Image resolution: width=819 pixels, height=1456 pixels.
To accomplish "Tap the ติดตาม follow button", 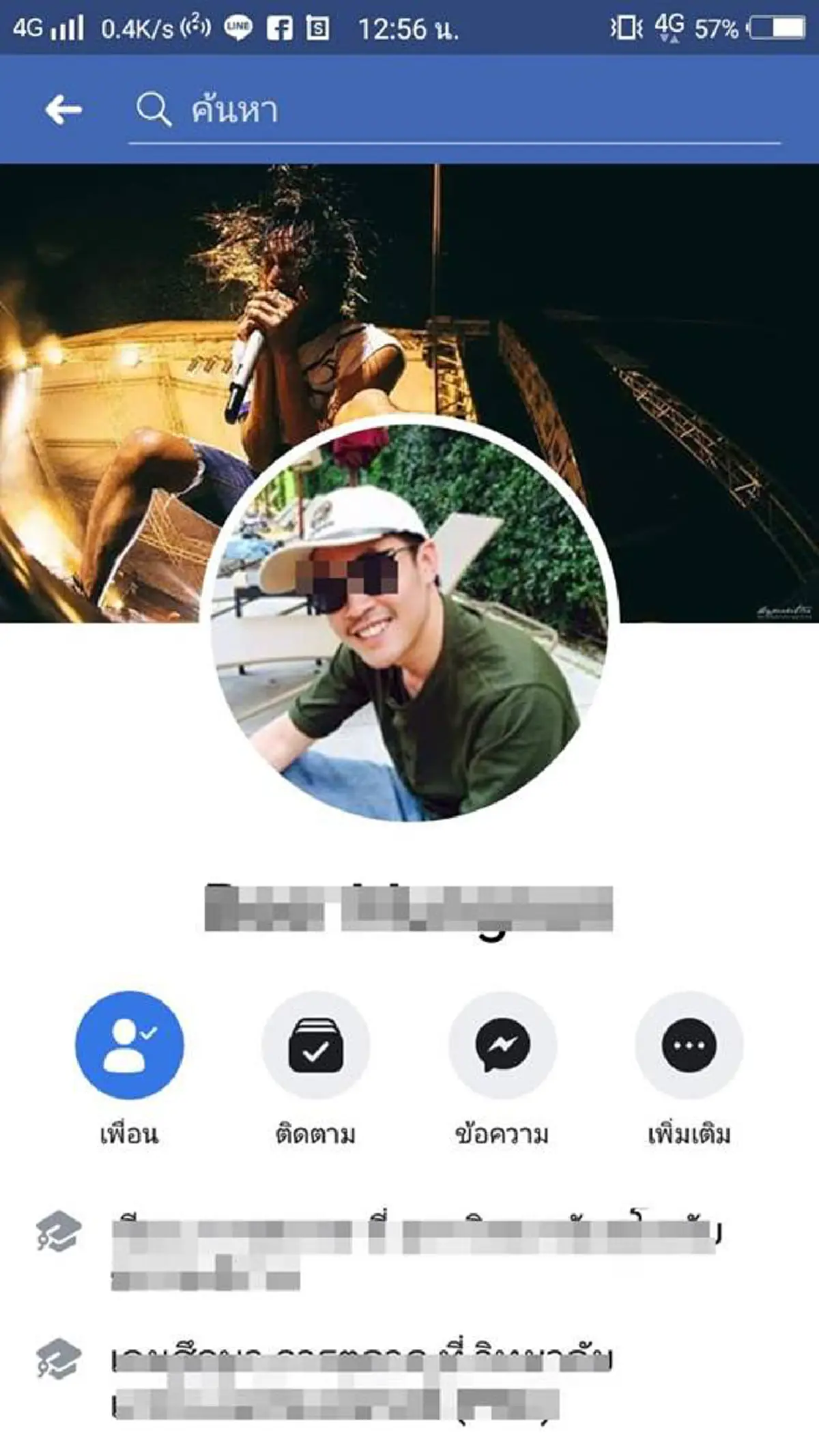I will tap(315, 1045).
